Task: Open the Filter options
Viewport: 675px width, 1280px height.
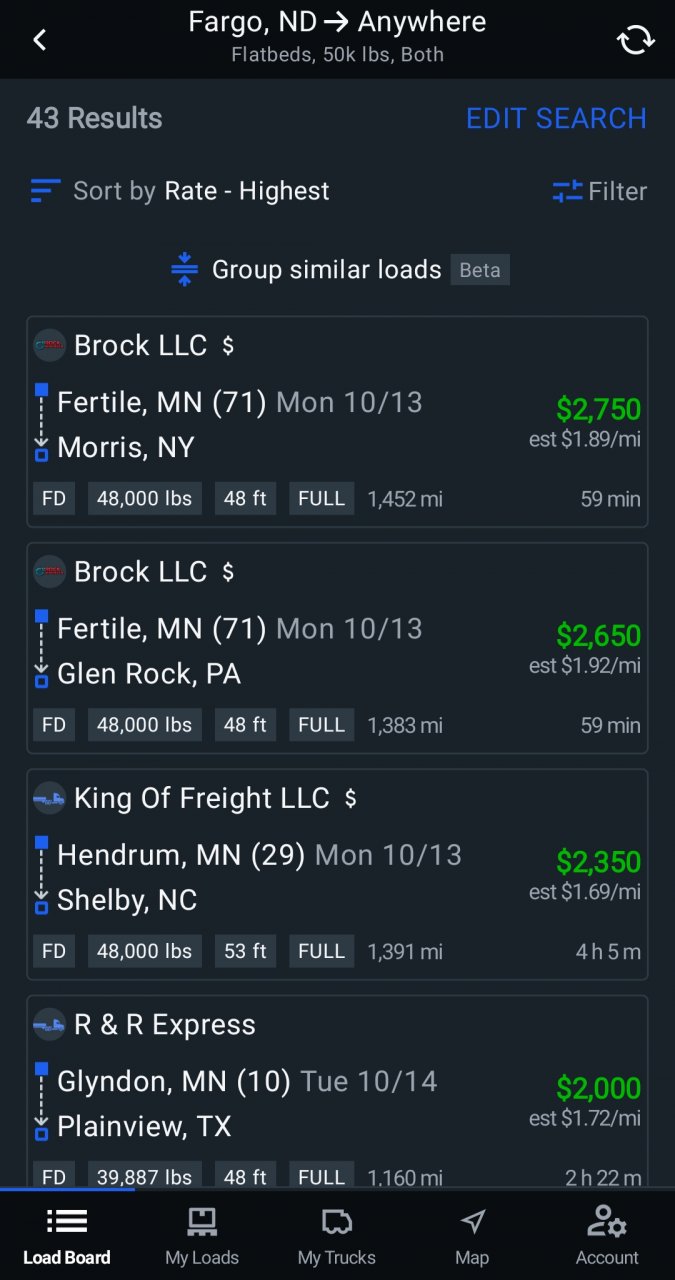Action: coord(600,191)
